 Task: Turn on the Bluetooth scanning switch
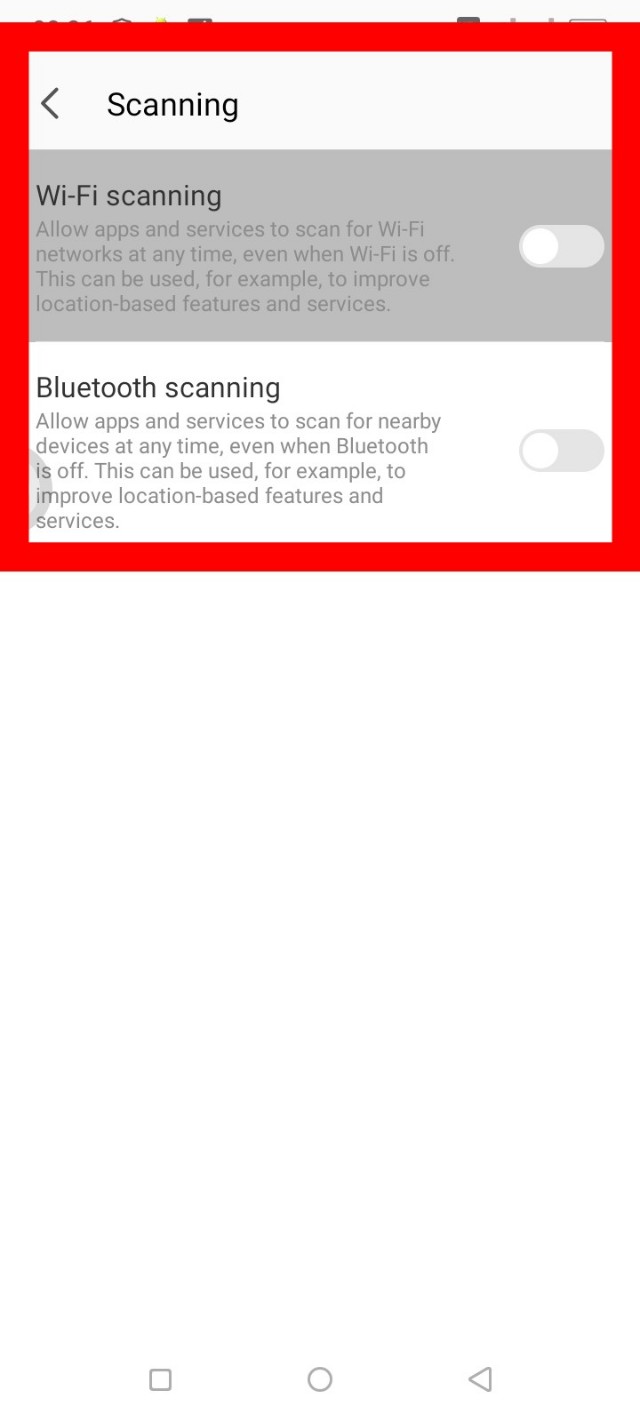[x=561, y=451]
